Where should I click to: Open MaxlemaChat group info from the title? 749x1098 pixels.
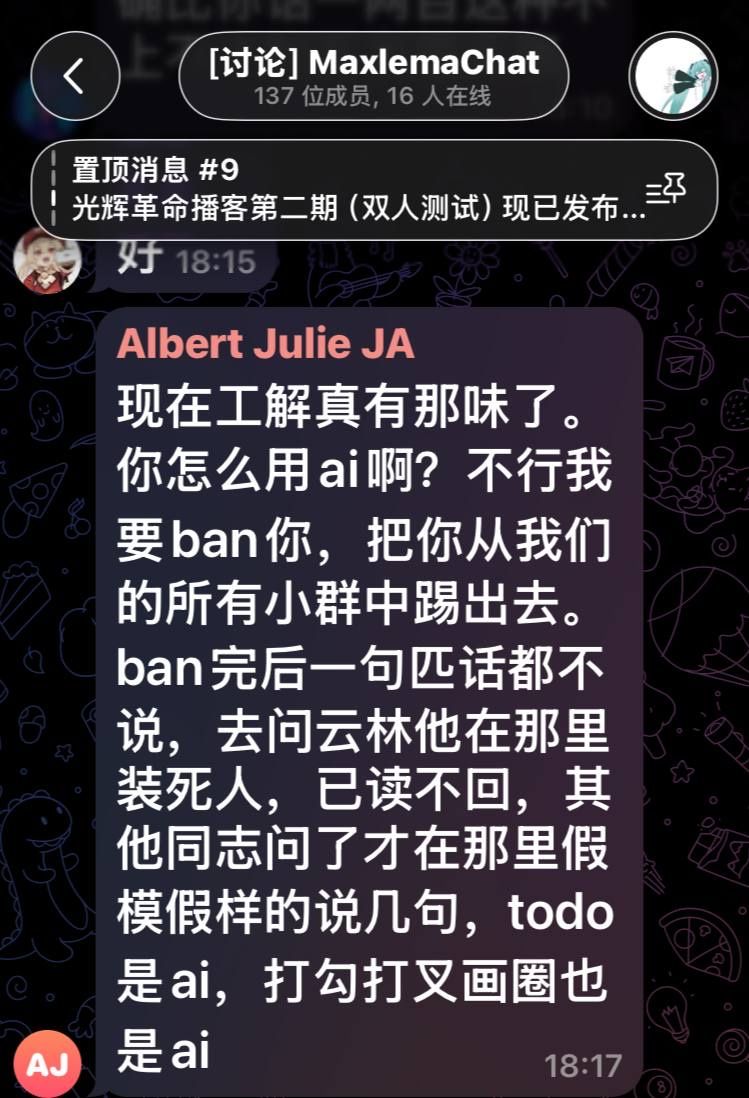(373, 76)
